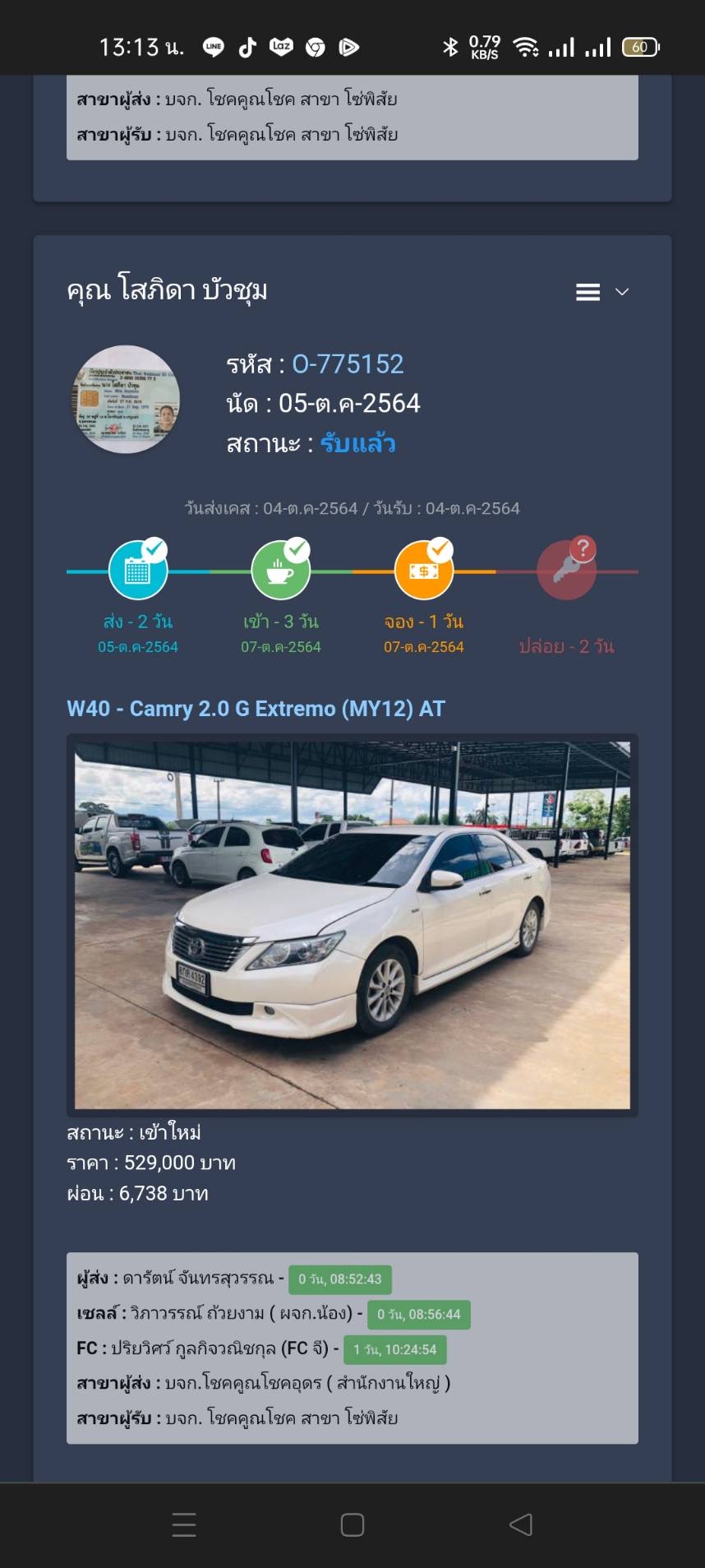Tap the key step icon ปล่อย - 2 วัน

[566, 569]
